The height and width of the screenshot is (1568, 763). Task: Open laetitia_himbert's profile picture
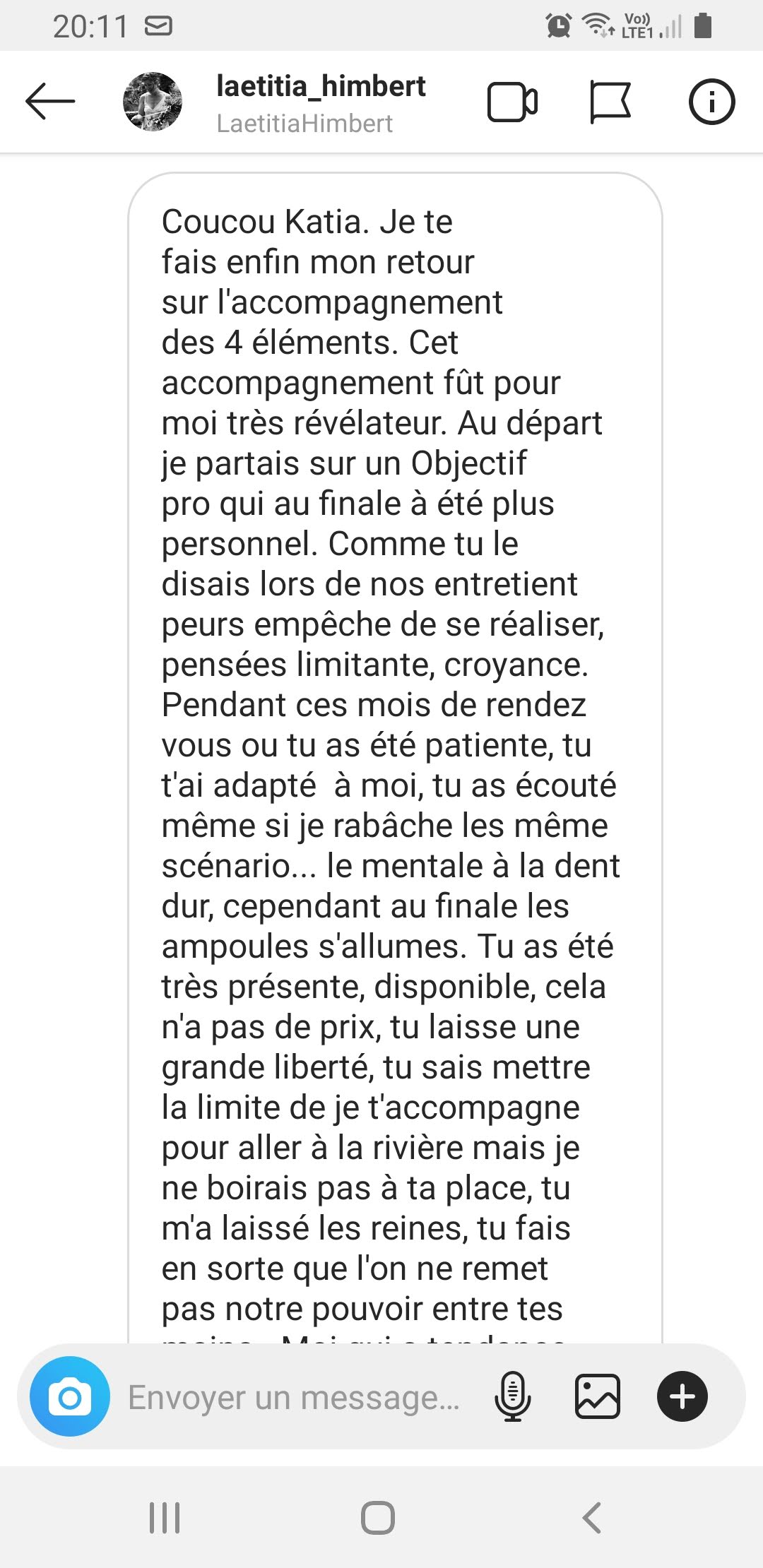[x=153, y=102]
